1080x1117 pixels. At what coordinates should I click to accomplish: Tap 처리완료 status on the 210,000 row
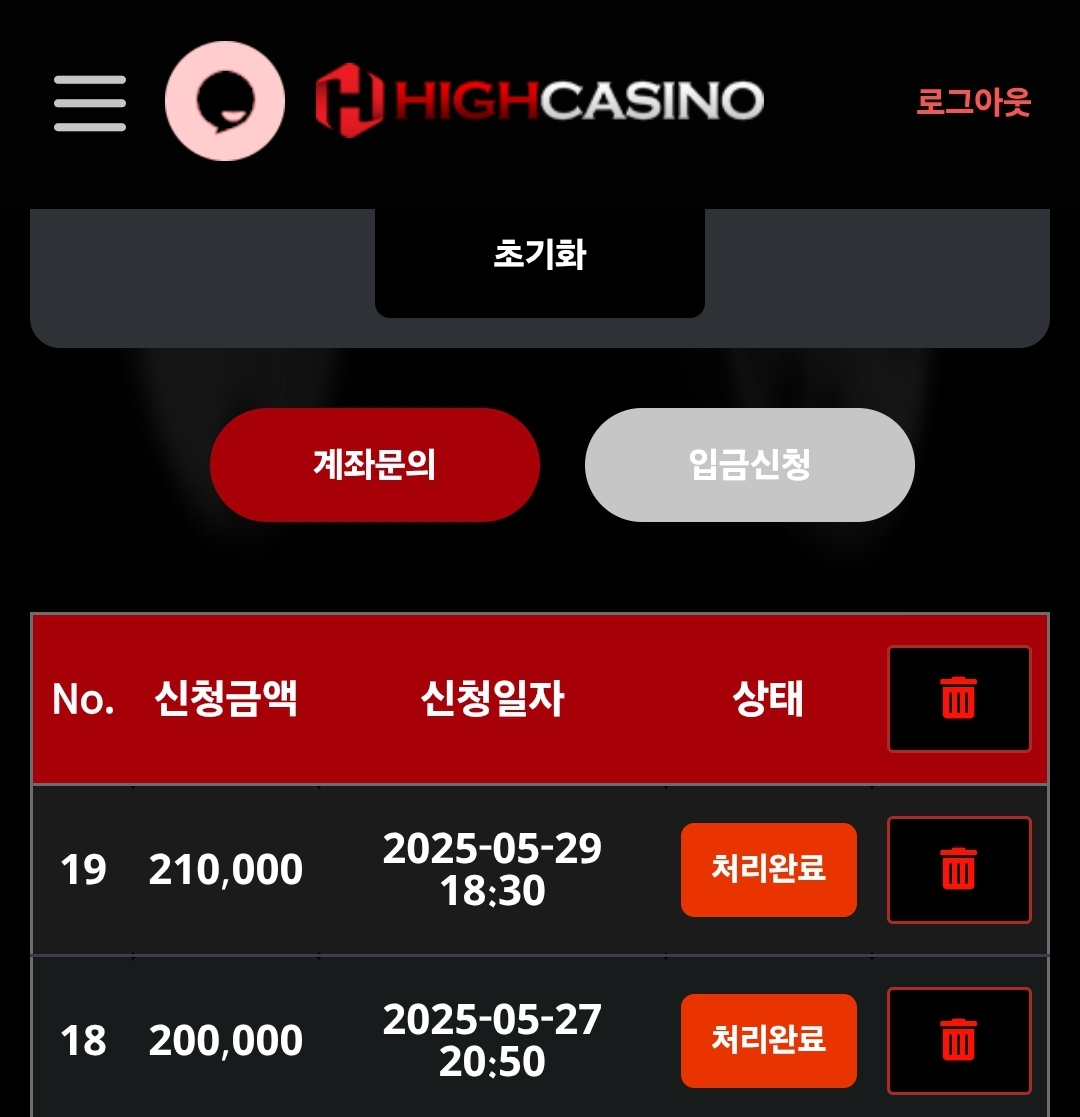pyautogui.click(x=768, y=869)
